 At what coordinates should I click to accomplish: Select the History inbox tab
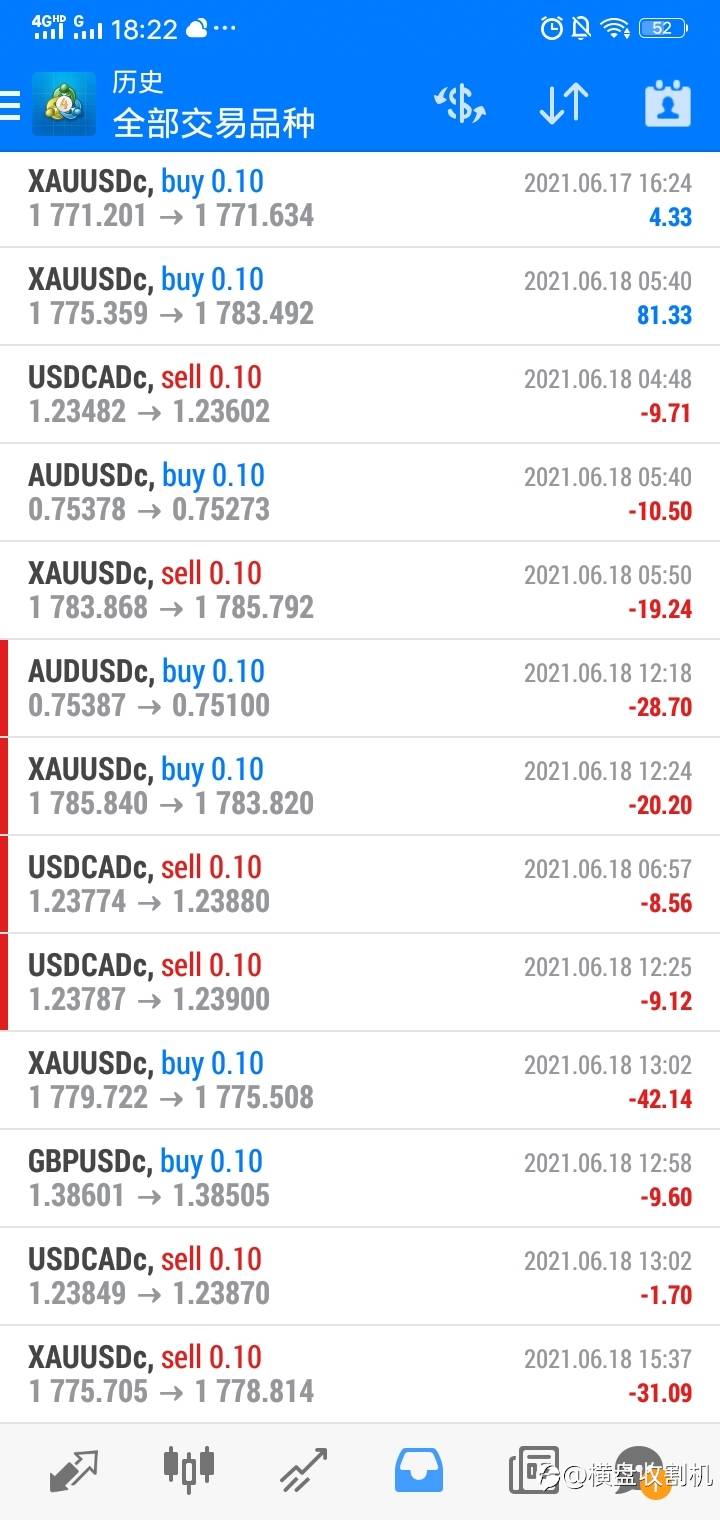pos(419,1470)
